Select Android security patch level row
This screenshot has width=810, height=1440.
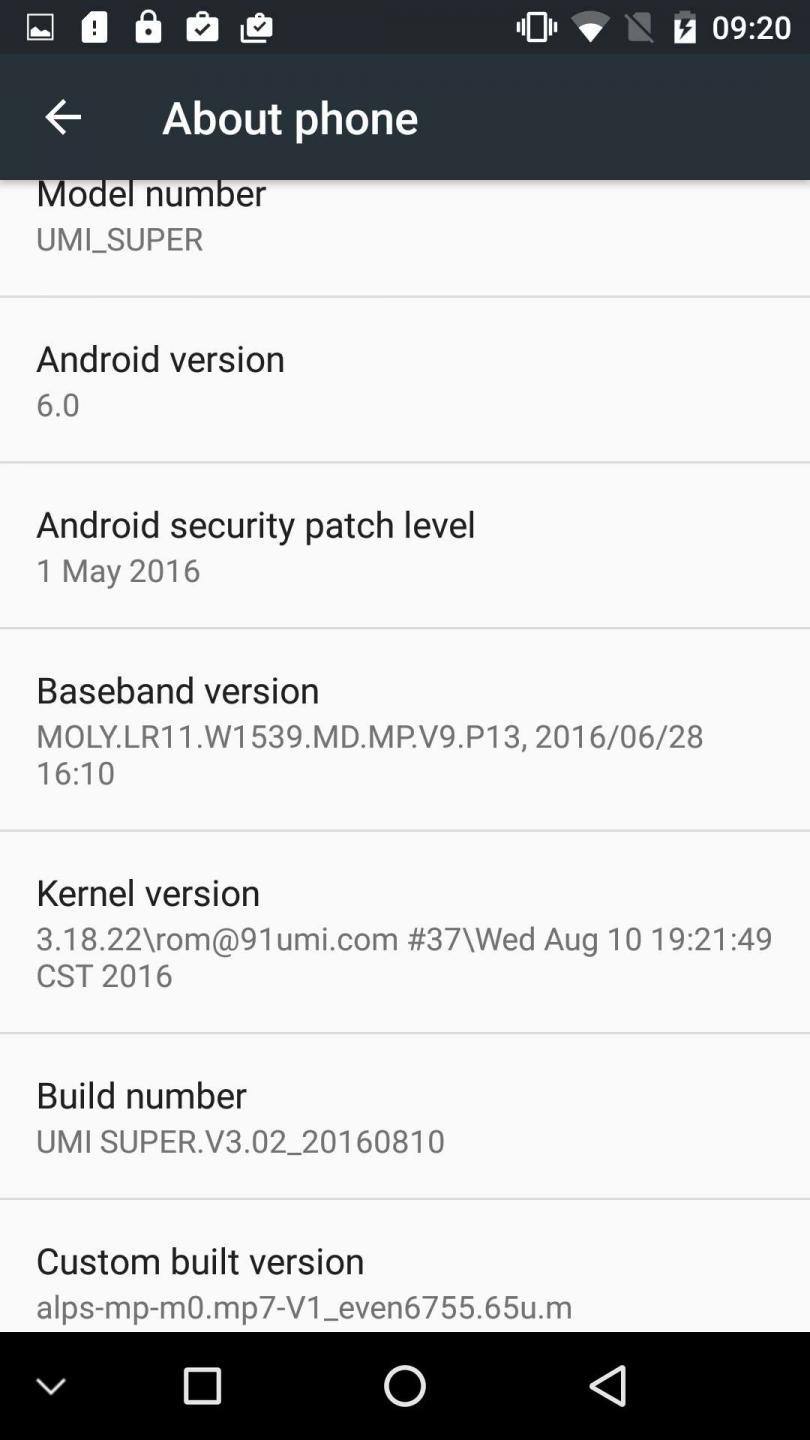point(404,546)
